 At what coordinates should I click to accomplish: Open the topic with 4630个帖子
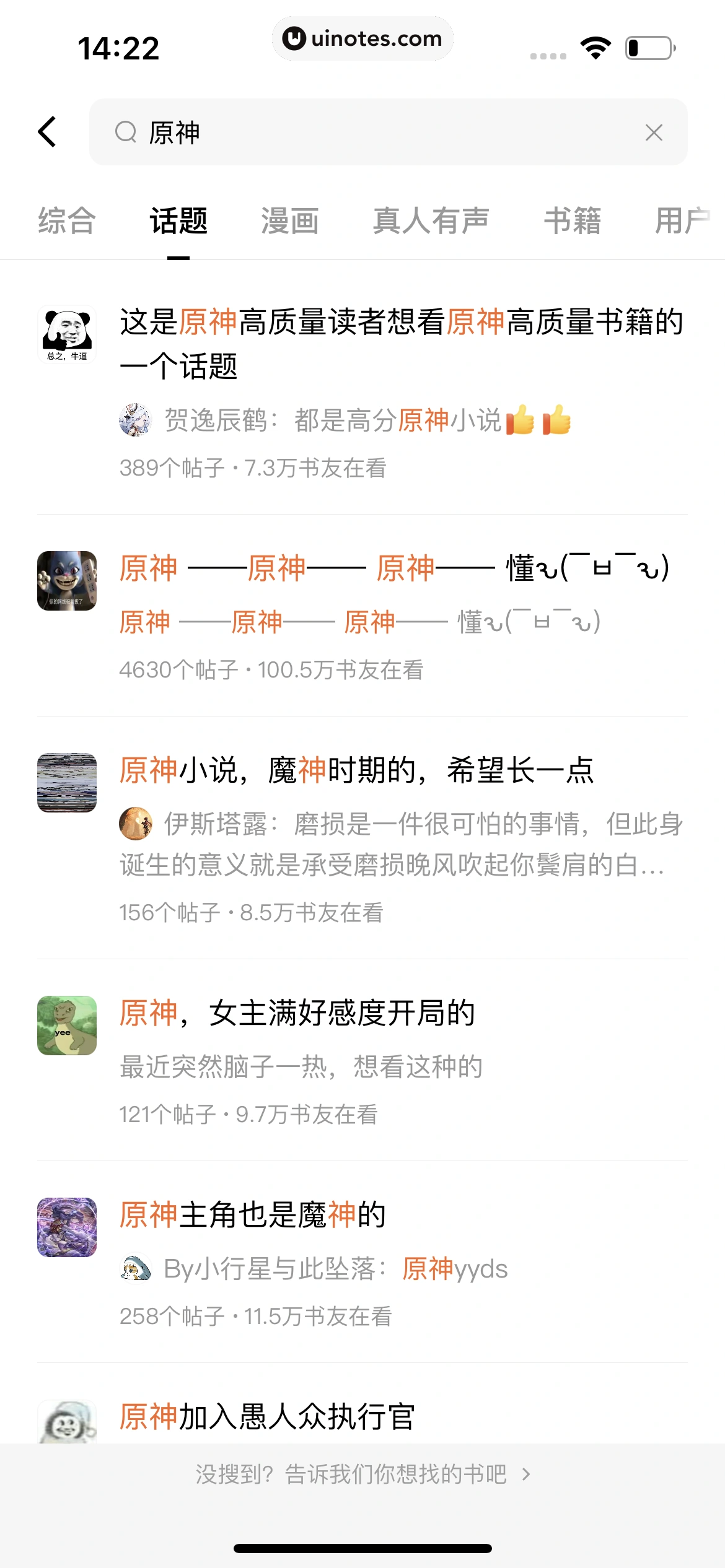click(x=393, y=568)
